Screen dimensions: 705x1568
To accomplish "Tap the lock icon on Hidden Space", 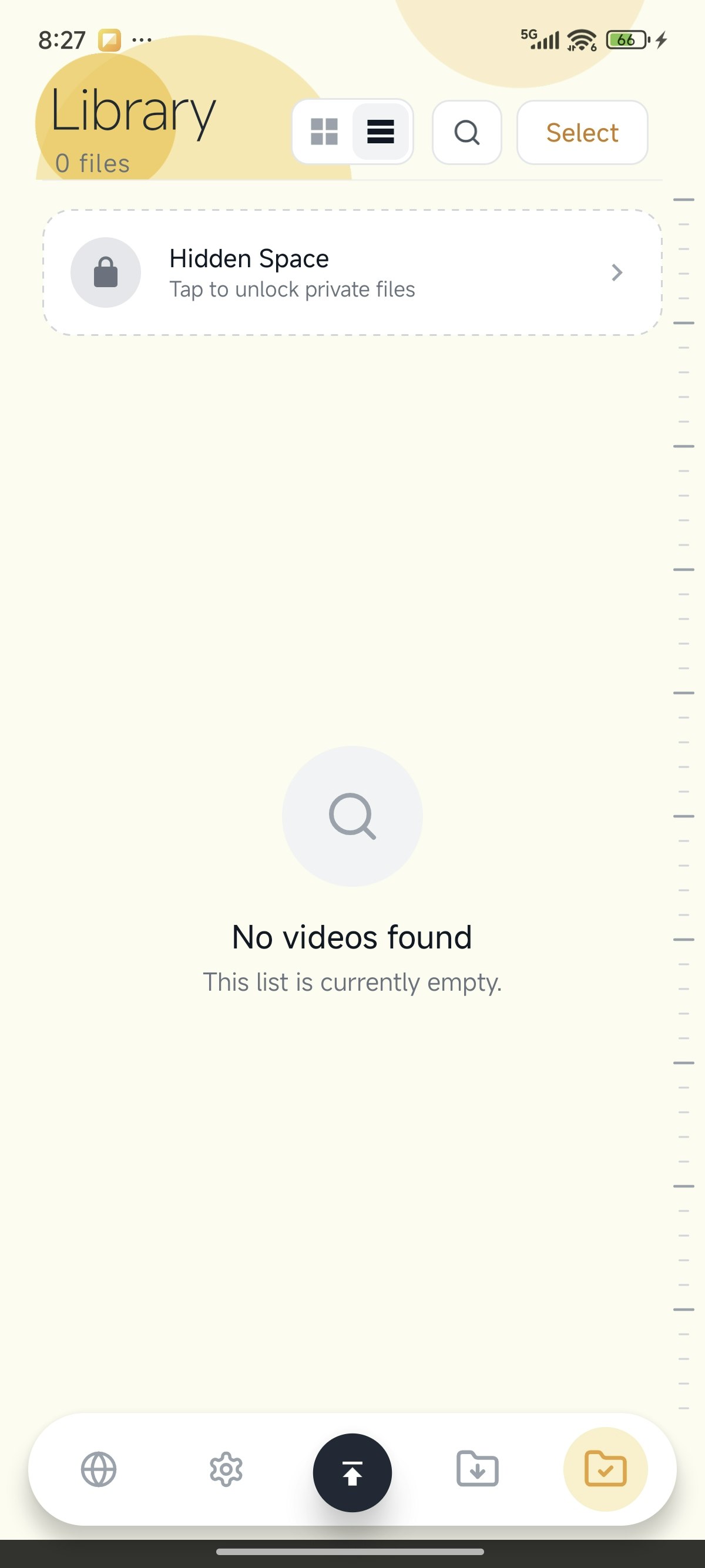I will pos(105,272).
